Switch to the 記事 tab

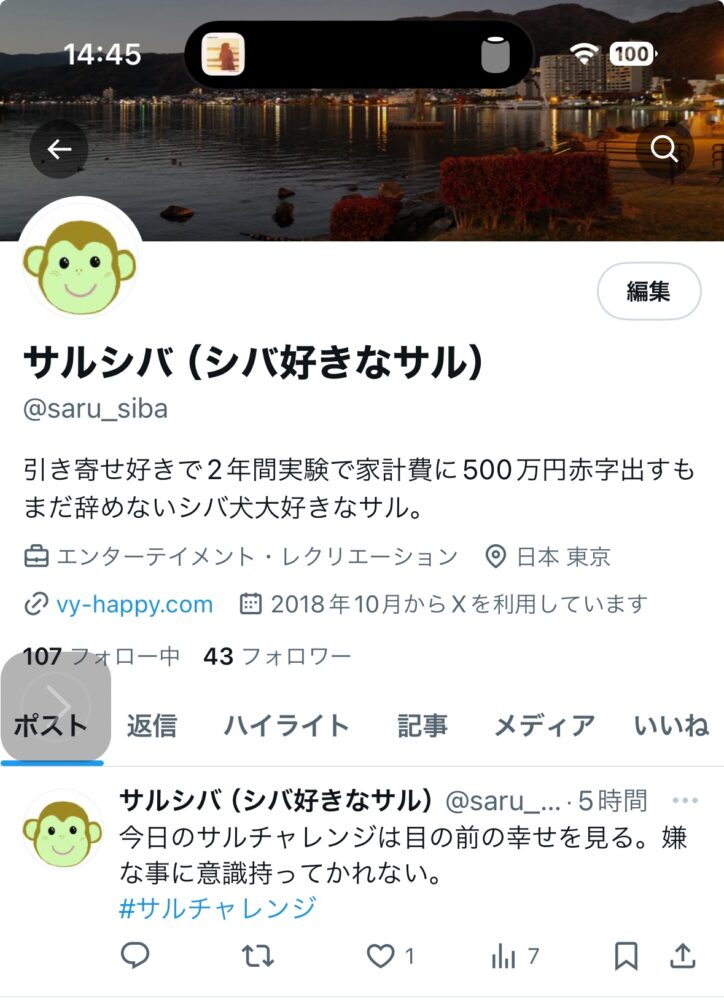coord(422,726)
